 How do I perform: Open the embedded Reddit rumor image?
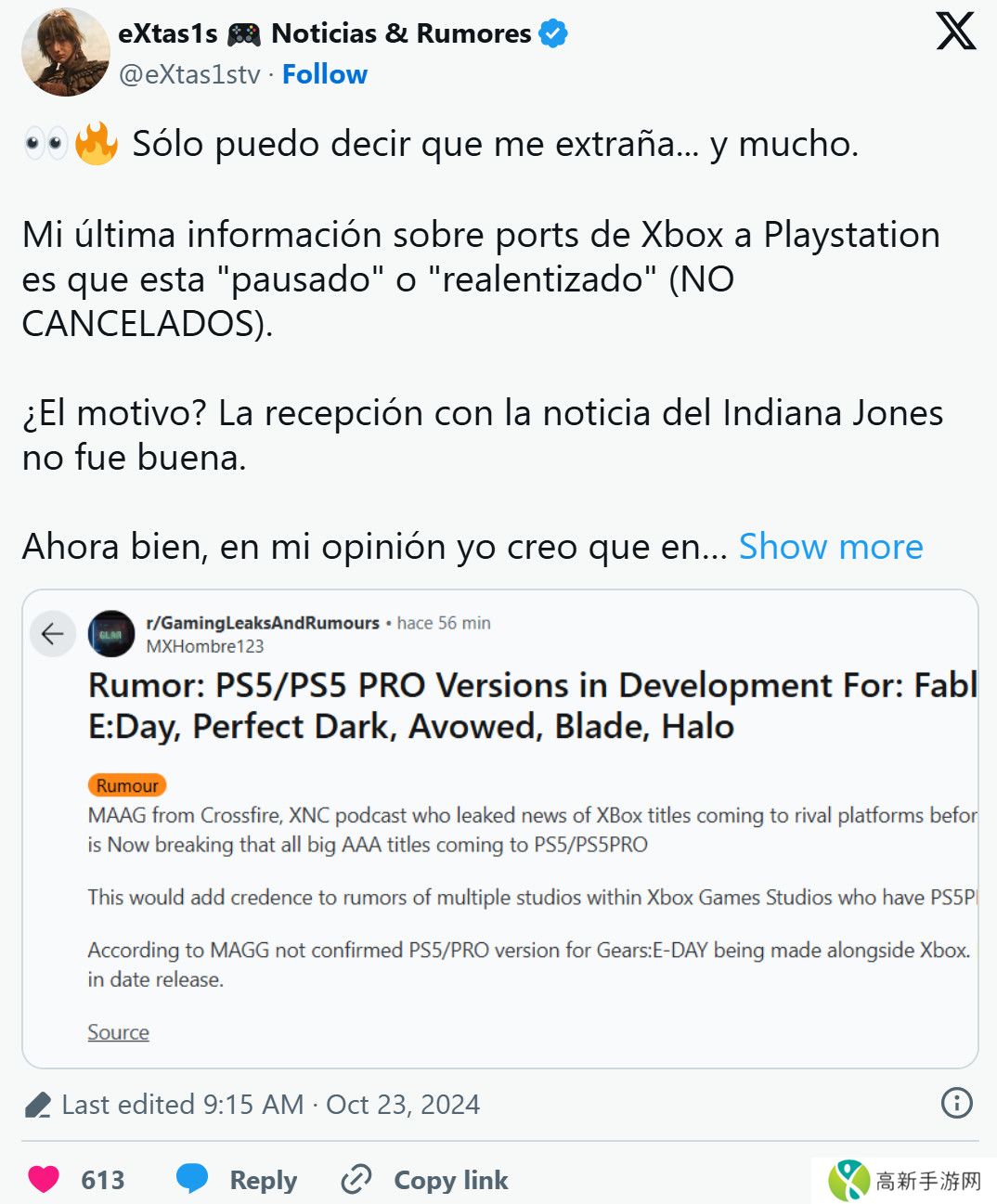pos(499,828)
